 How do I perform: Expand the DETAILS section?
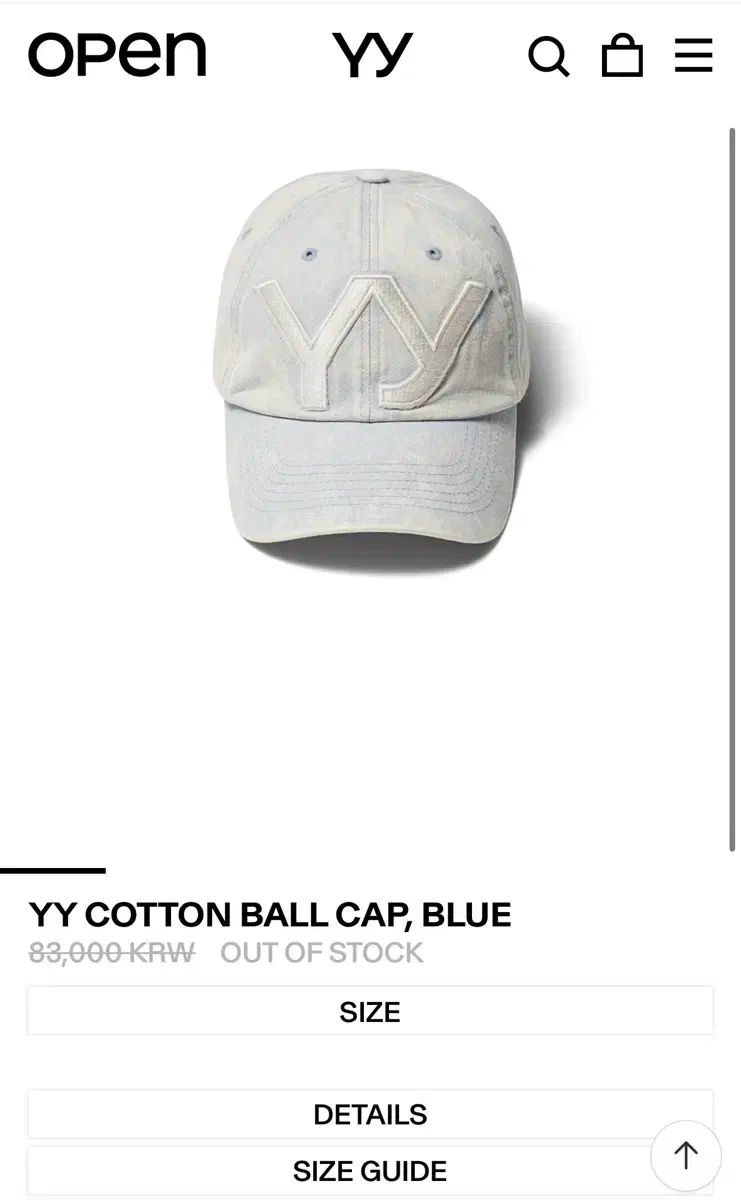pyautogui.click(x=370, y=1114)
